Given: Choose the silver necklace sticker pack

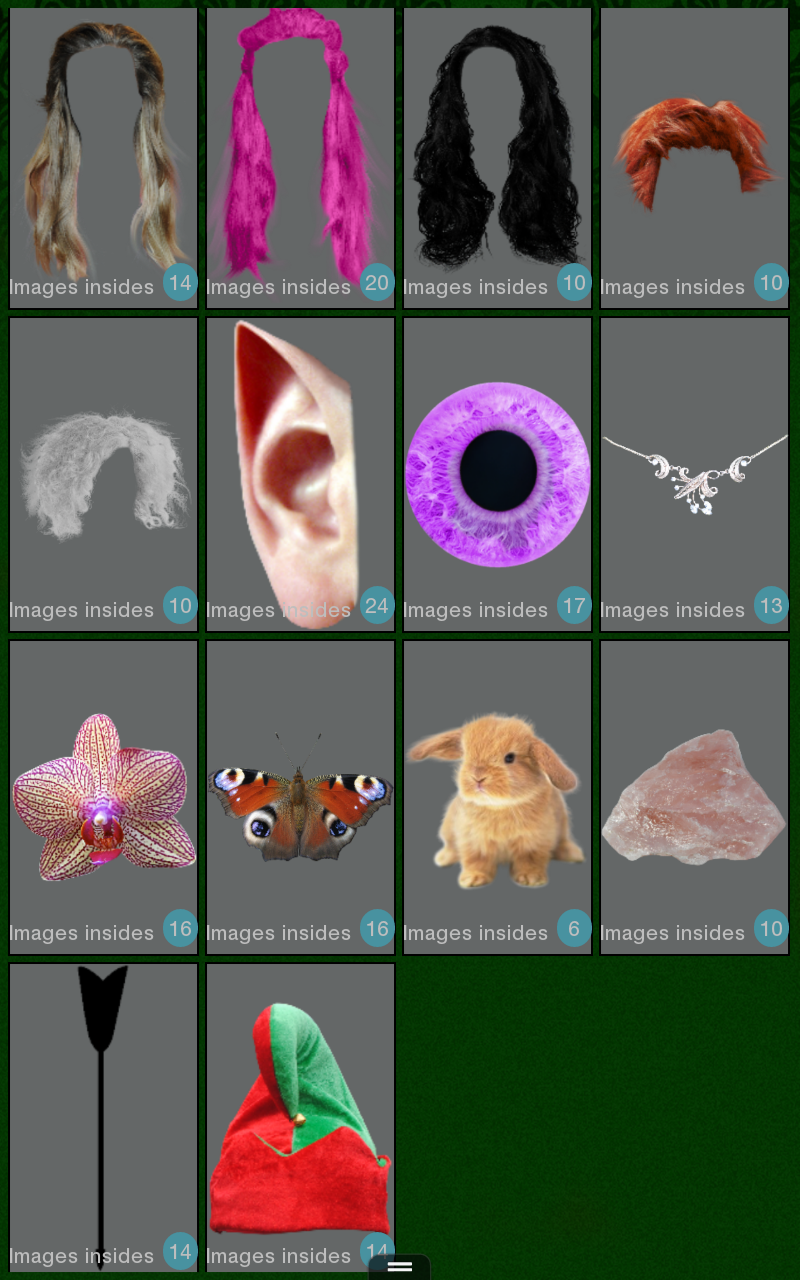Looking at the screenshot, I should pos(694,470).
